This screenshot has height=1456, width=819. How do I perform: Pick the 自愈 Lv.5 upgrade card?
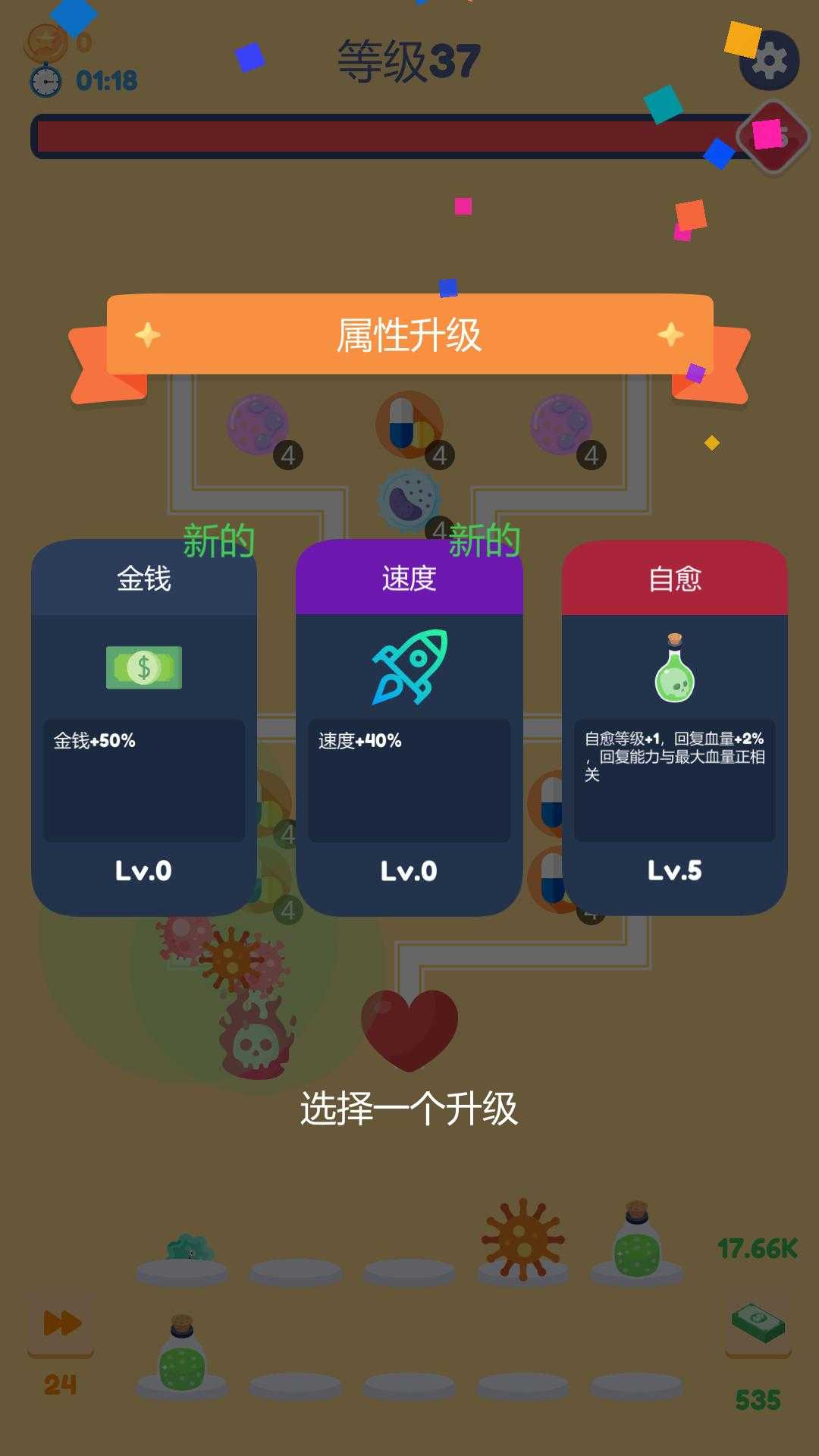tap(675, 728)
